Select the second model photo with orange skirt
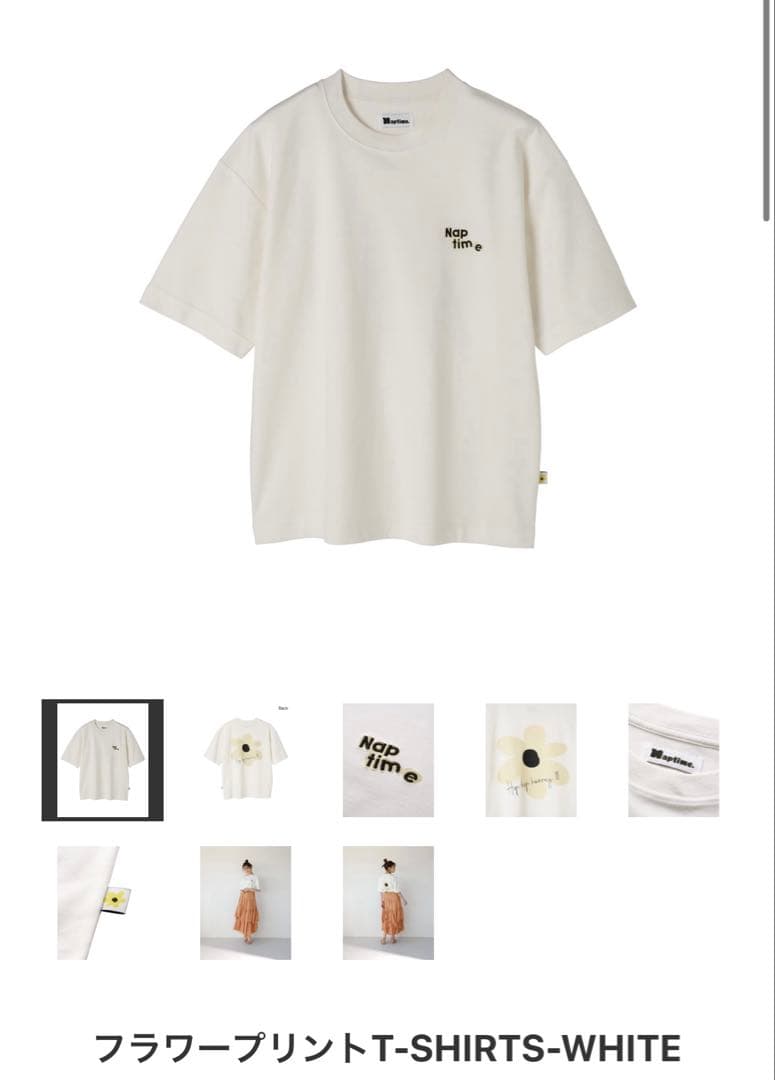 (386, 895)
